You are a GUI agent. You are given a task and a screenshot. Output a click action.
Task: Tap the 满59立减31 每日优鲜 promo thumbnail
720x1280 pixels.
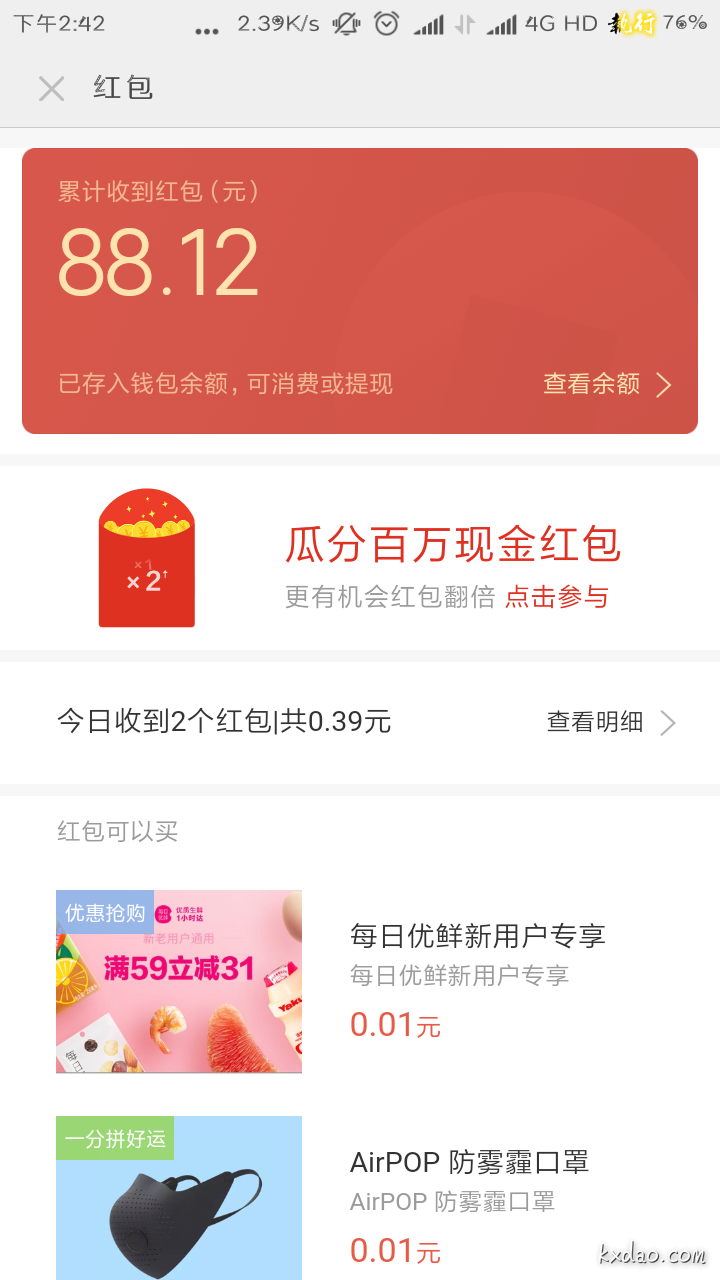(x=179, y=981)
